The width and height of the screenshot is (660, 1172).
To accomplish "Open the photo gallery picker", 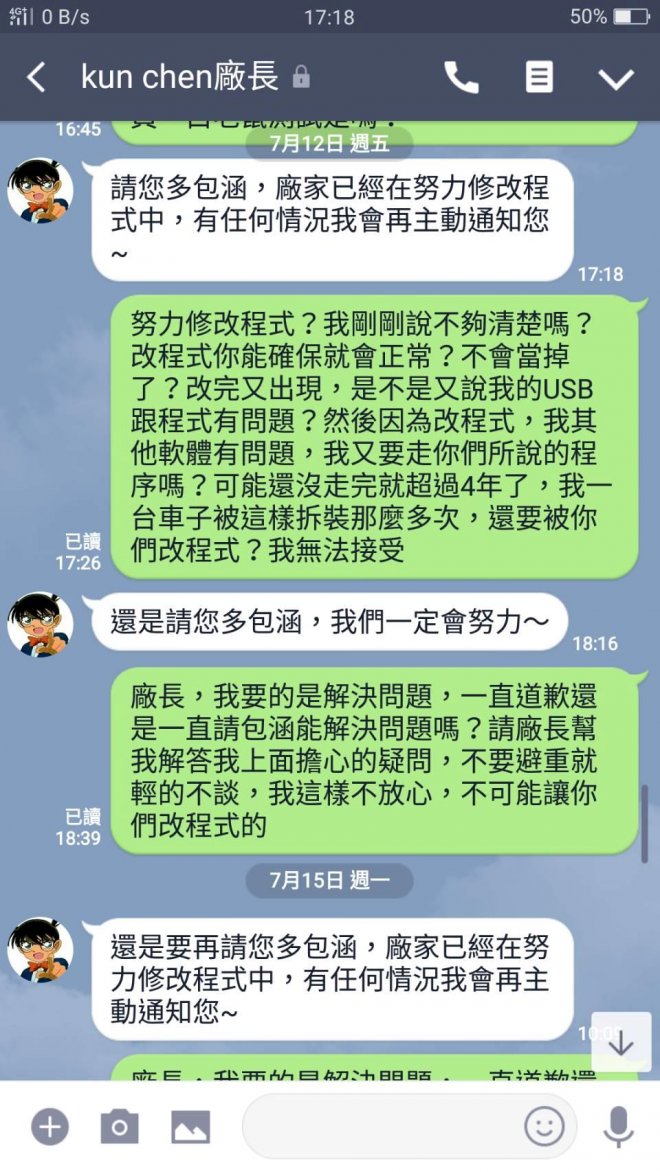I will 190,1127.
